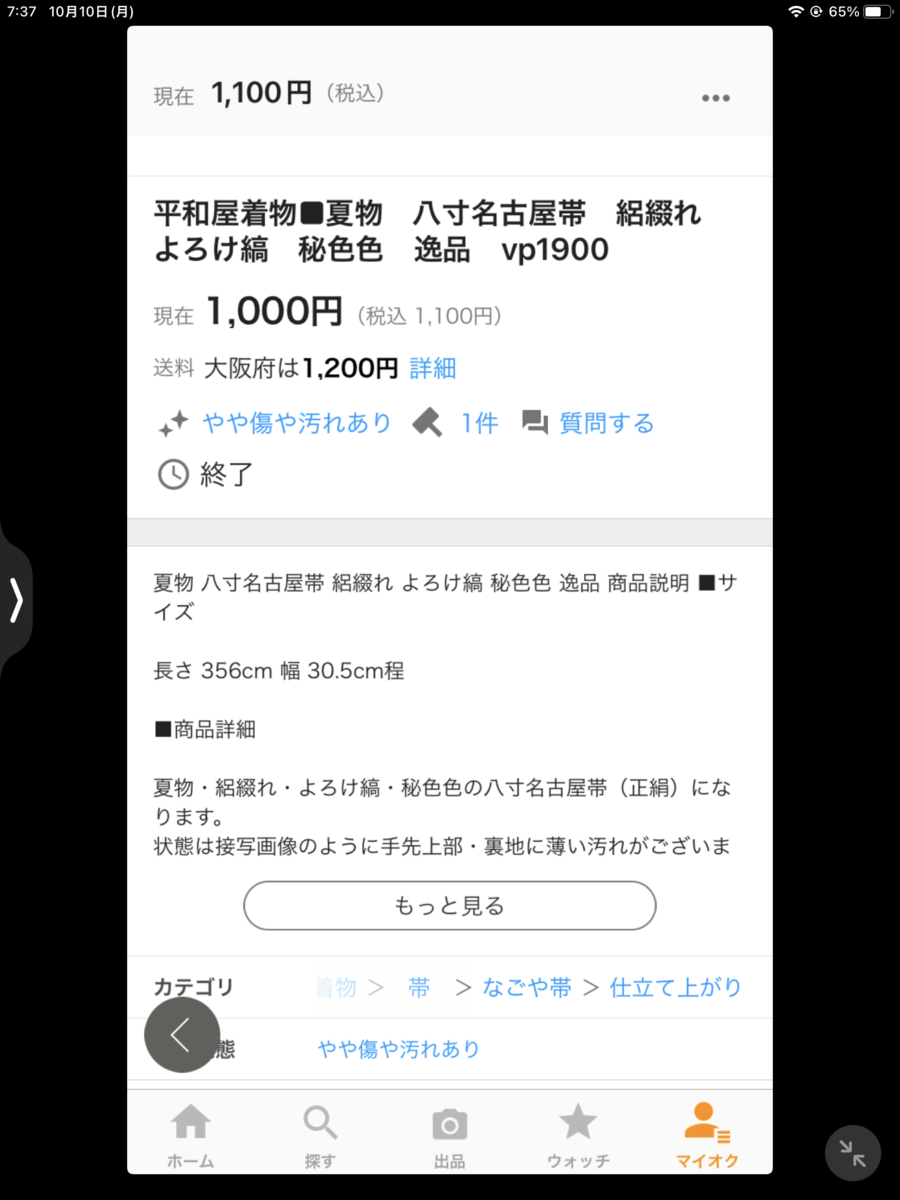The width and height of the screenshot is (900, 1200).
Task: Switch to the 探す search tab
Action: point(320,1135)
